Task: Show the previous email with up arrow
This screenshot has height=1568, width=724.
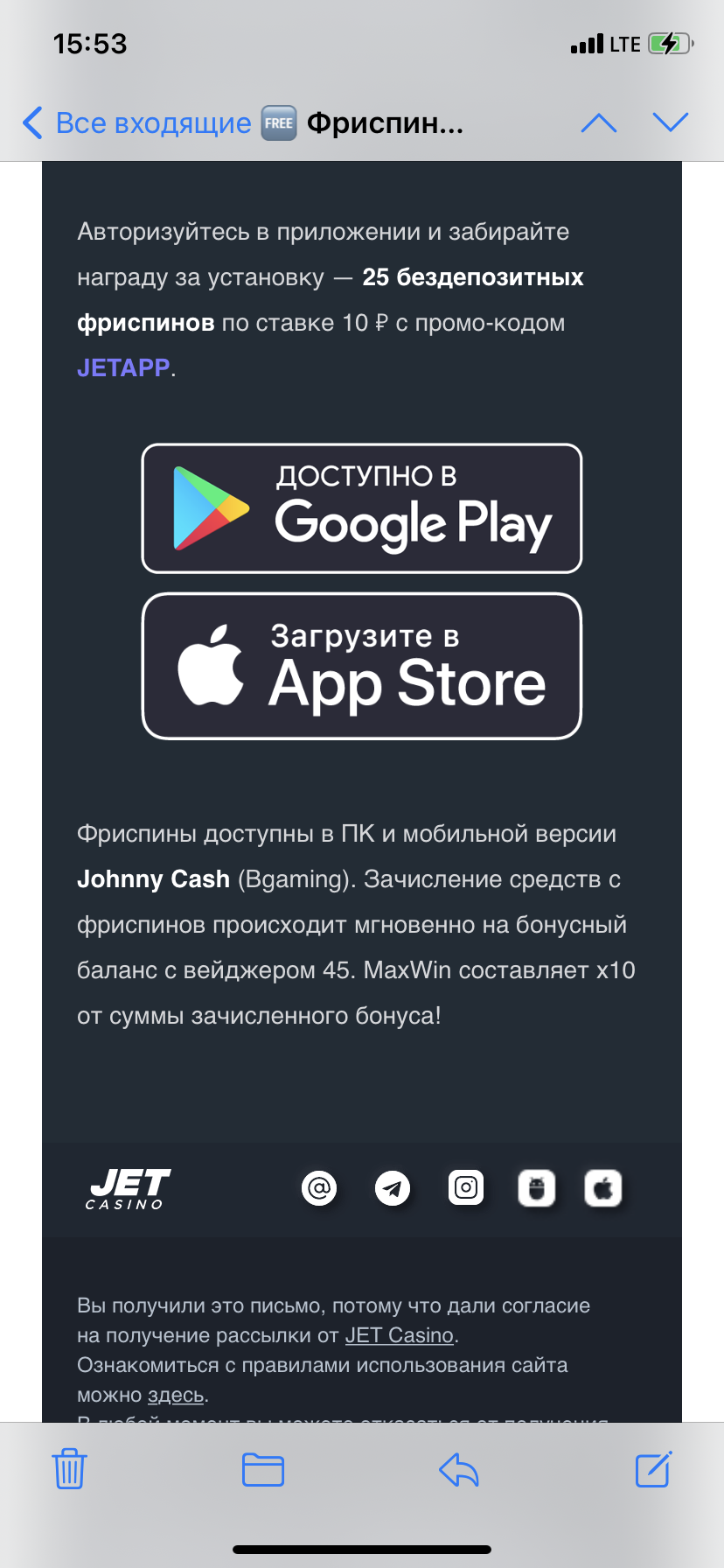Action: [x=599, y=123]
